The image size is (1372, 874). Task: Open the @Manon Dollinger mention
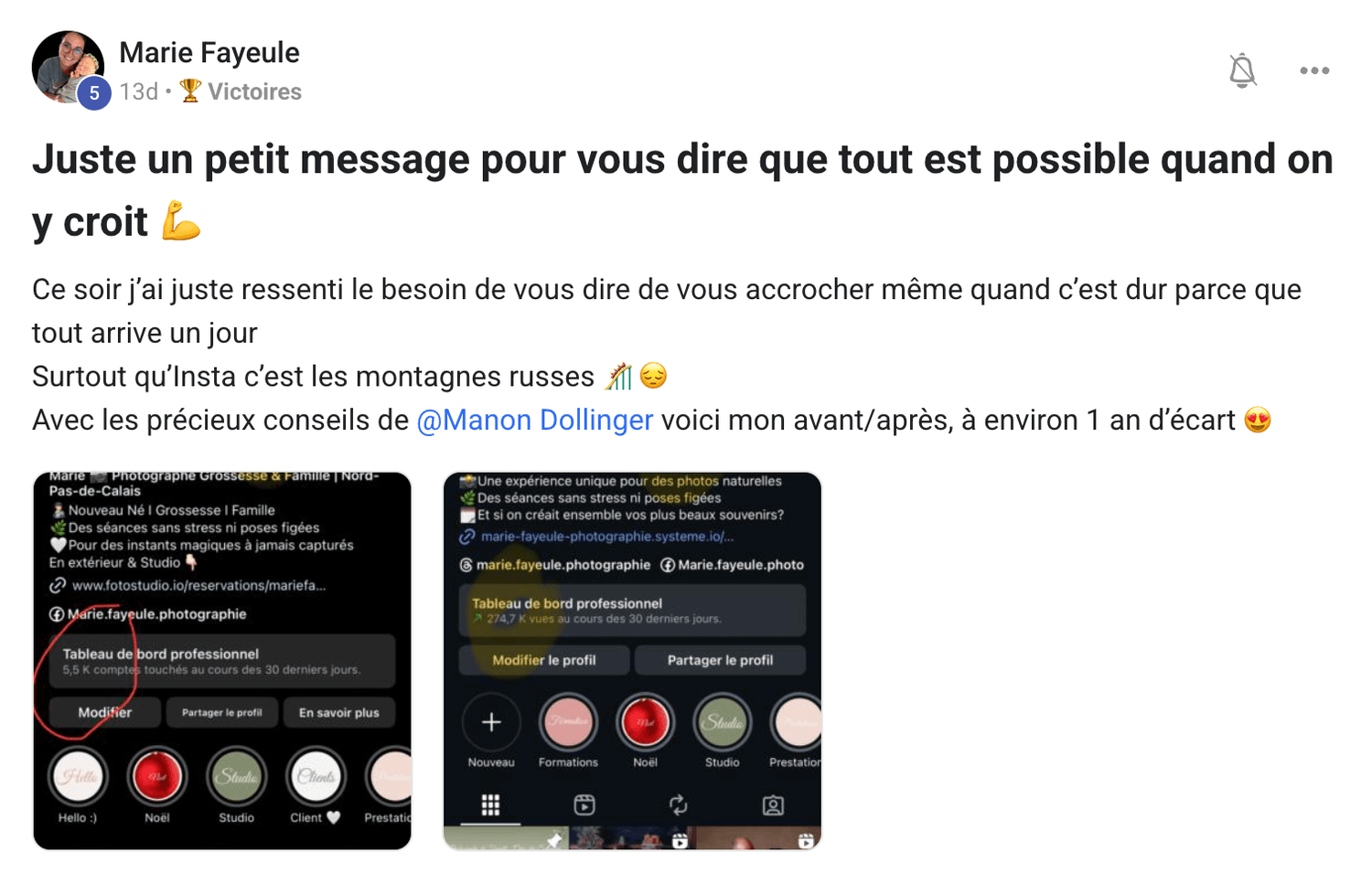534,420
